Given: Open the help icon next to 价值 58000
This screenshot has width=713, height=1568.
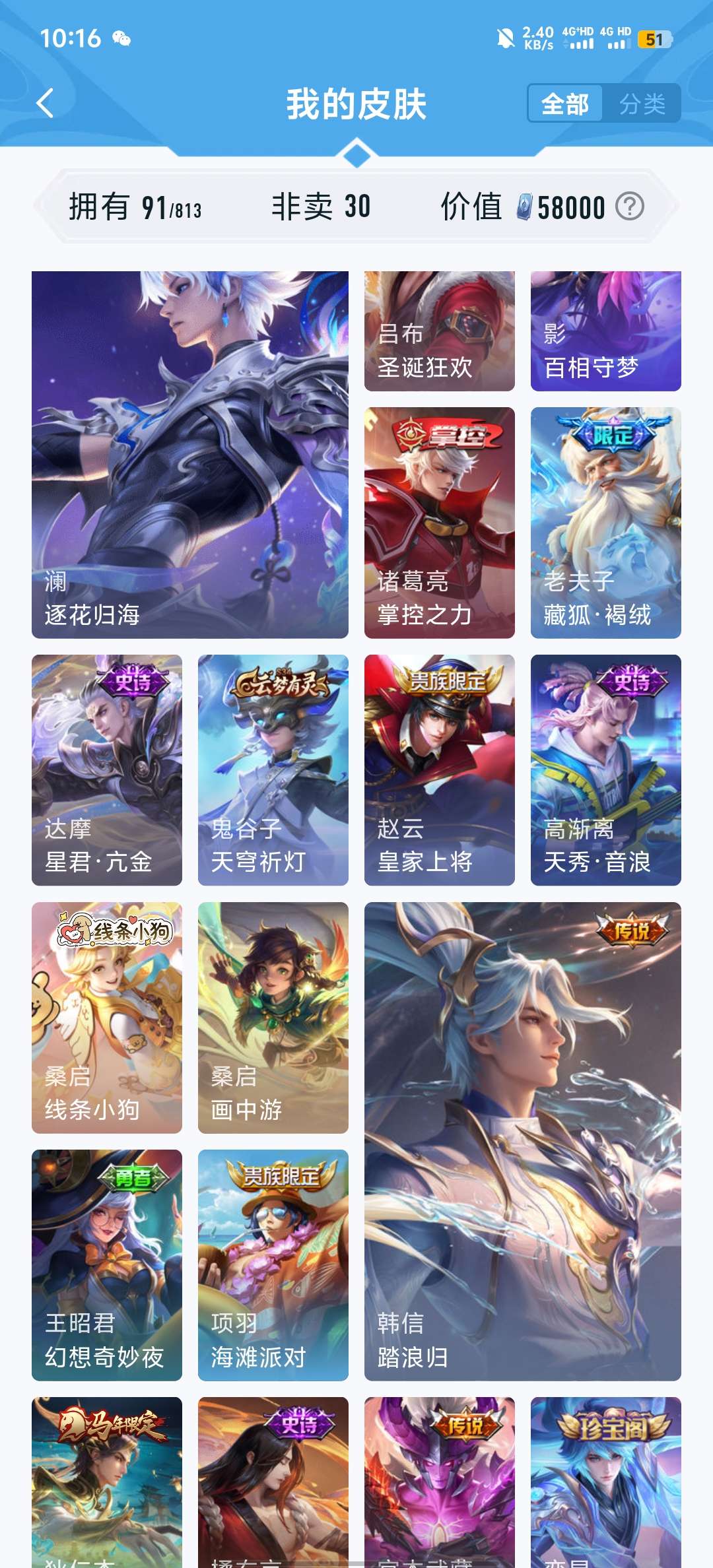Looking at the screenshot, I should pyautogui.click(x=630, y=207).
